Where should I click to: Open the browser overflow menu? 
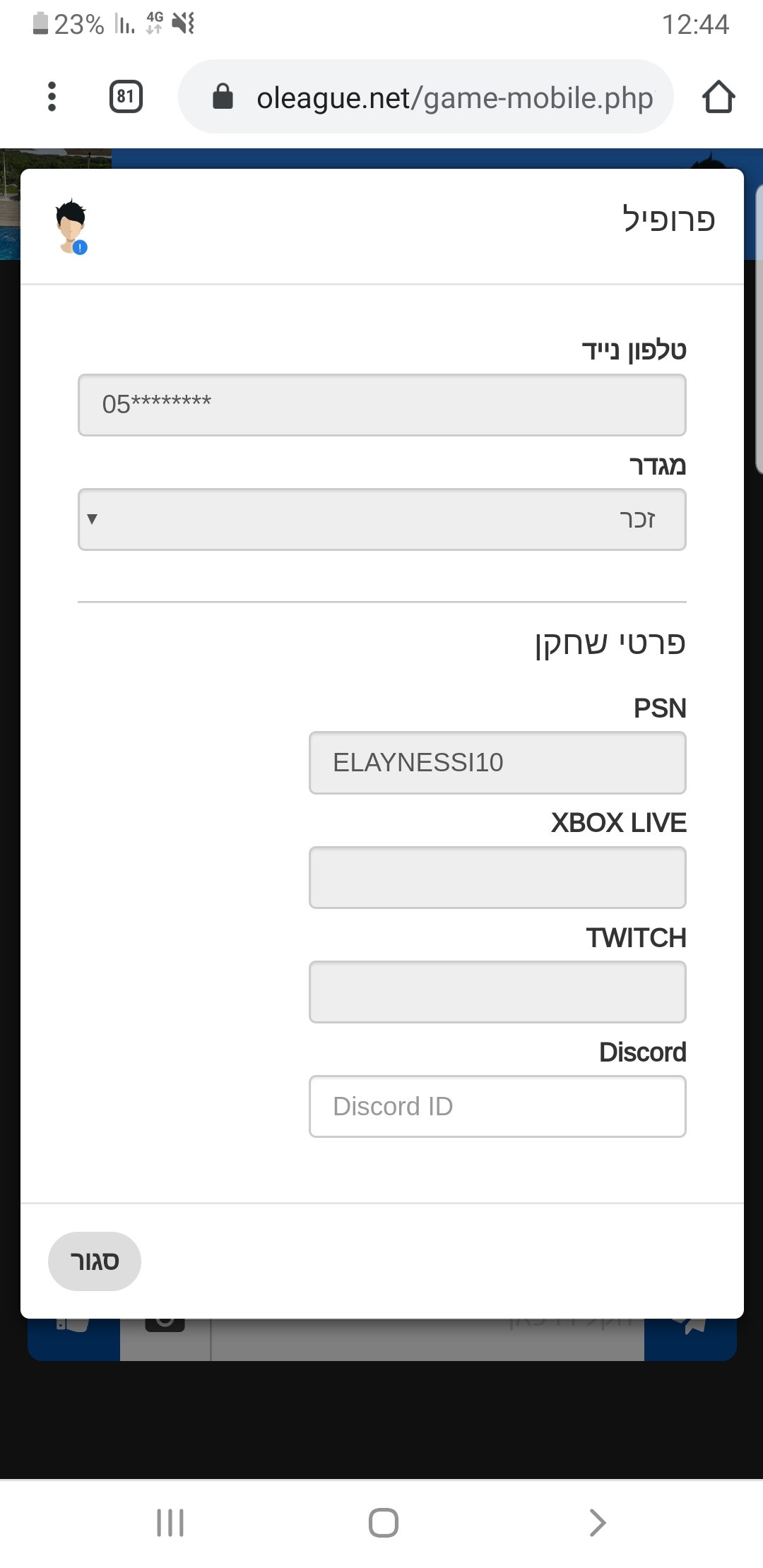coord(52,97)
